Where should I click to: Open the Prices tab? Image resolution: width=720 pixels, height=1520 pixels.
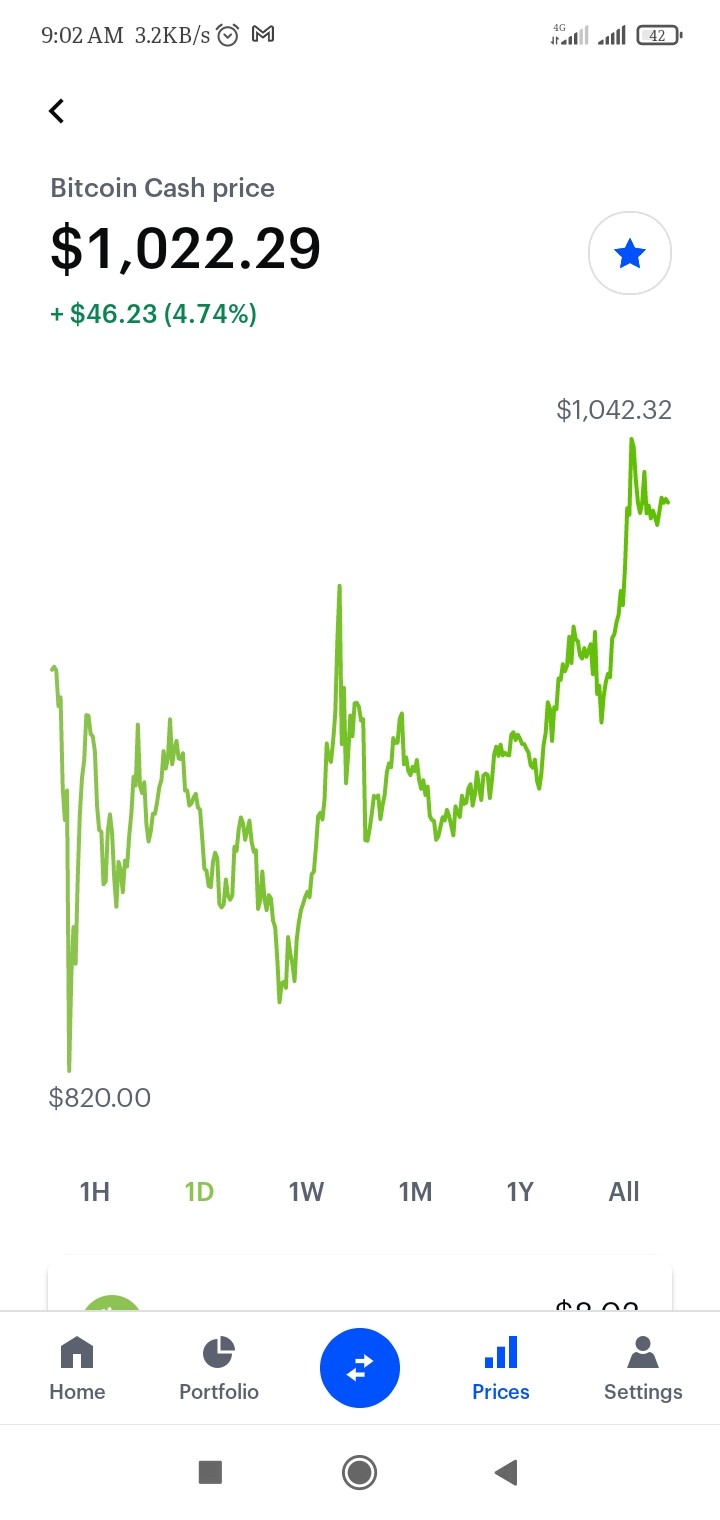501,1368
